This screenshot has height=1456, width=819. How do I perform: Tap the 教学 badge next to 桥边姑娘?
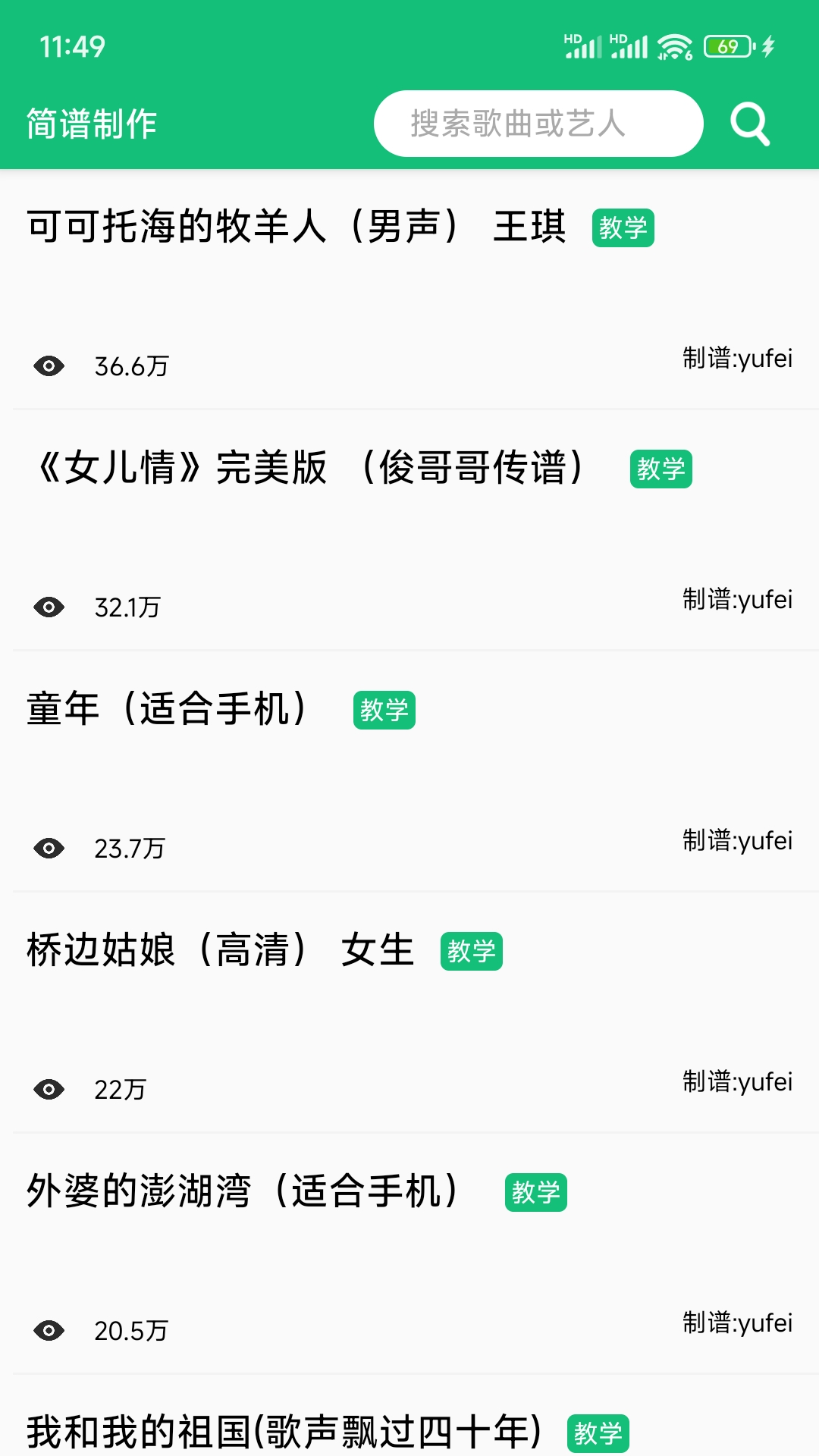471,951
